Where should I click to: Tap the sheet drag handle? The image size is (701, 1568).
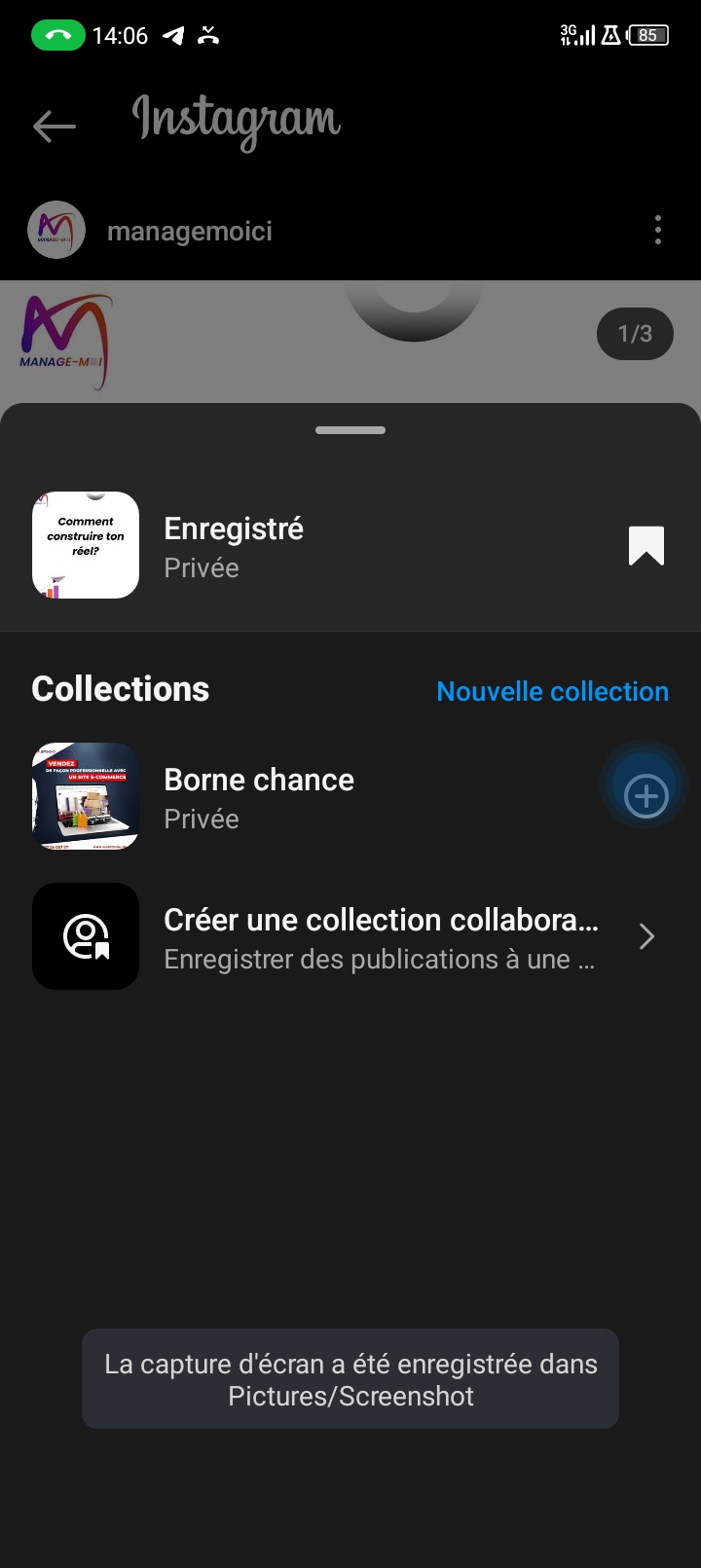coord(350,430)
